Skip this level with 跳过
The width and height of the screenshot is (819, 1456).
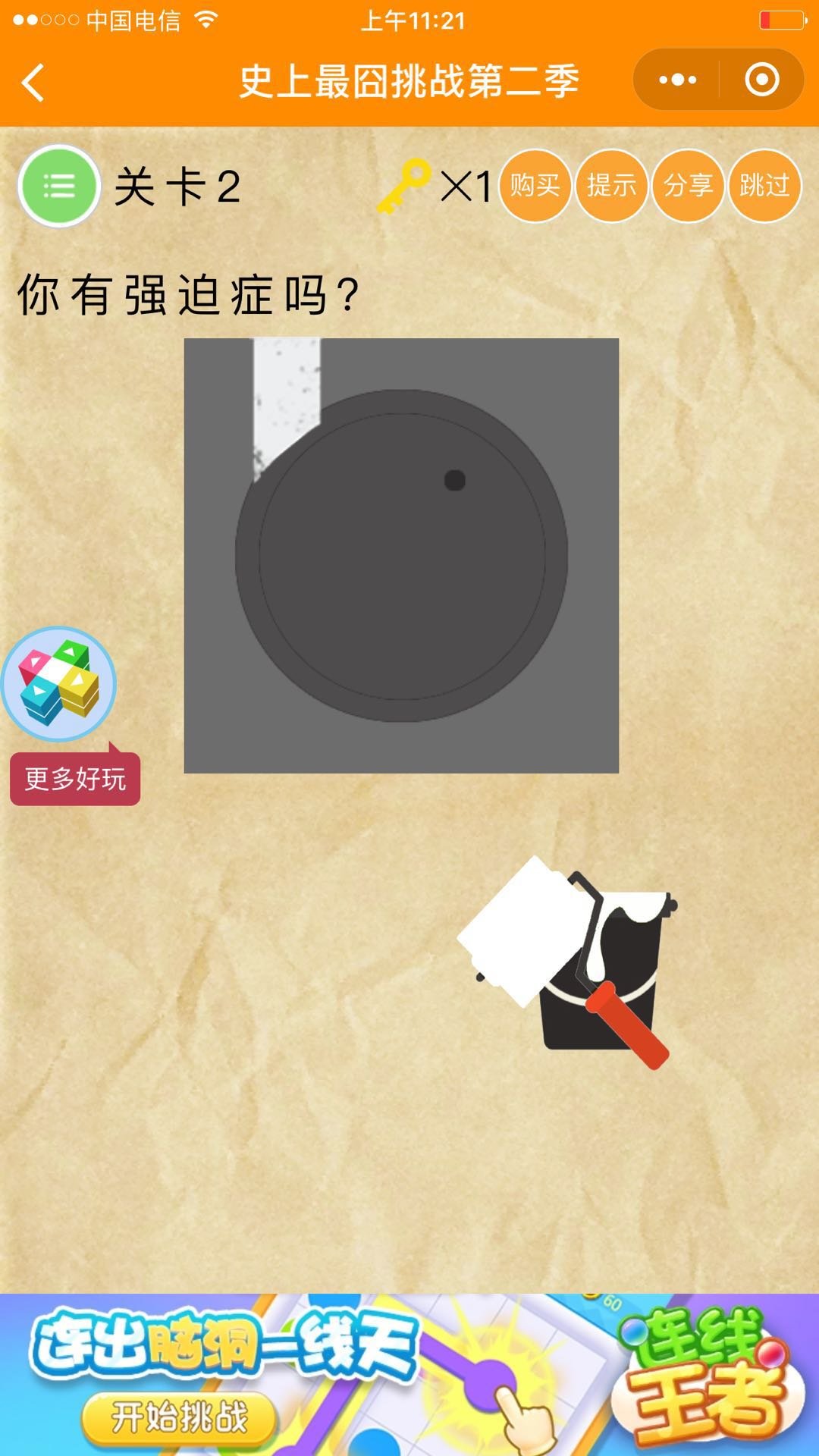(764, 186)
